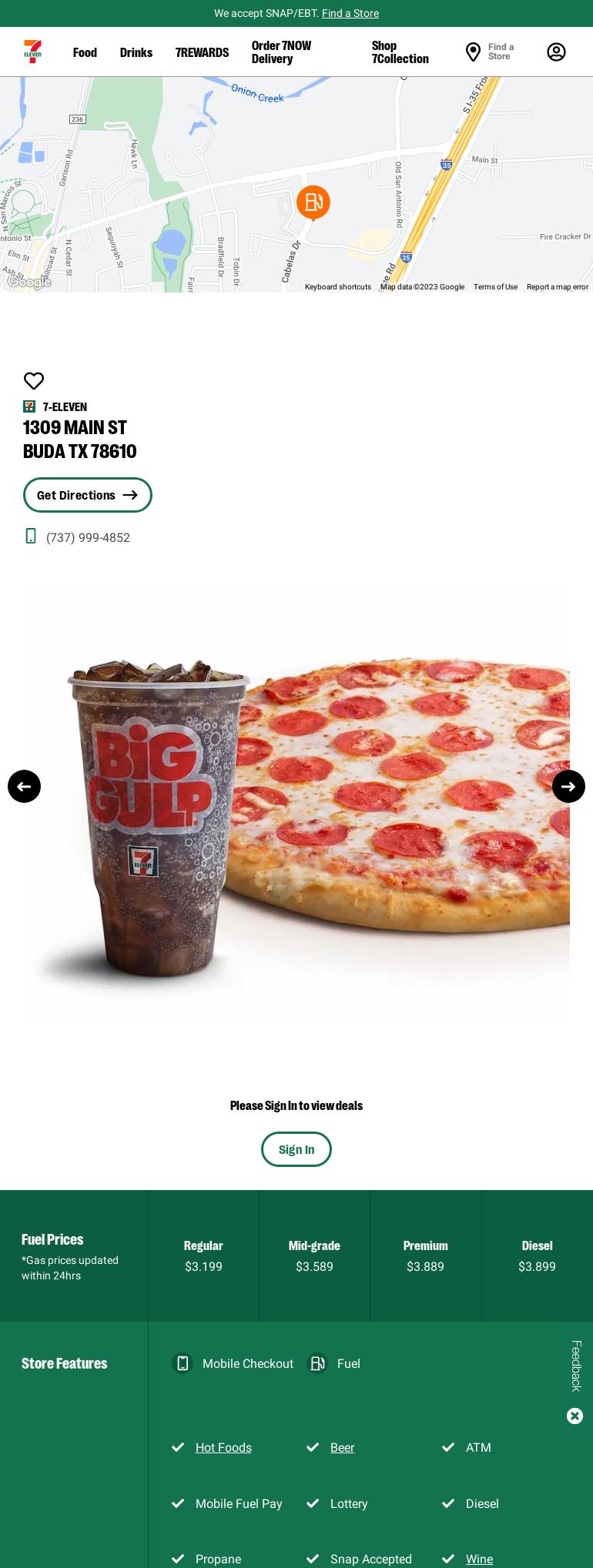
Task: Open the Drinks menu
Action: tap(136, 52)
